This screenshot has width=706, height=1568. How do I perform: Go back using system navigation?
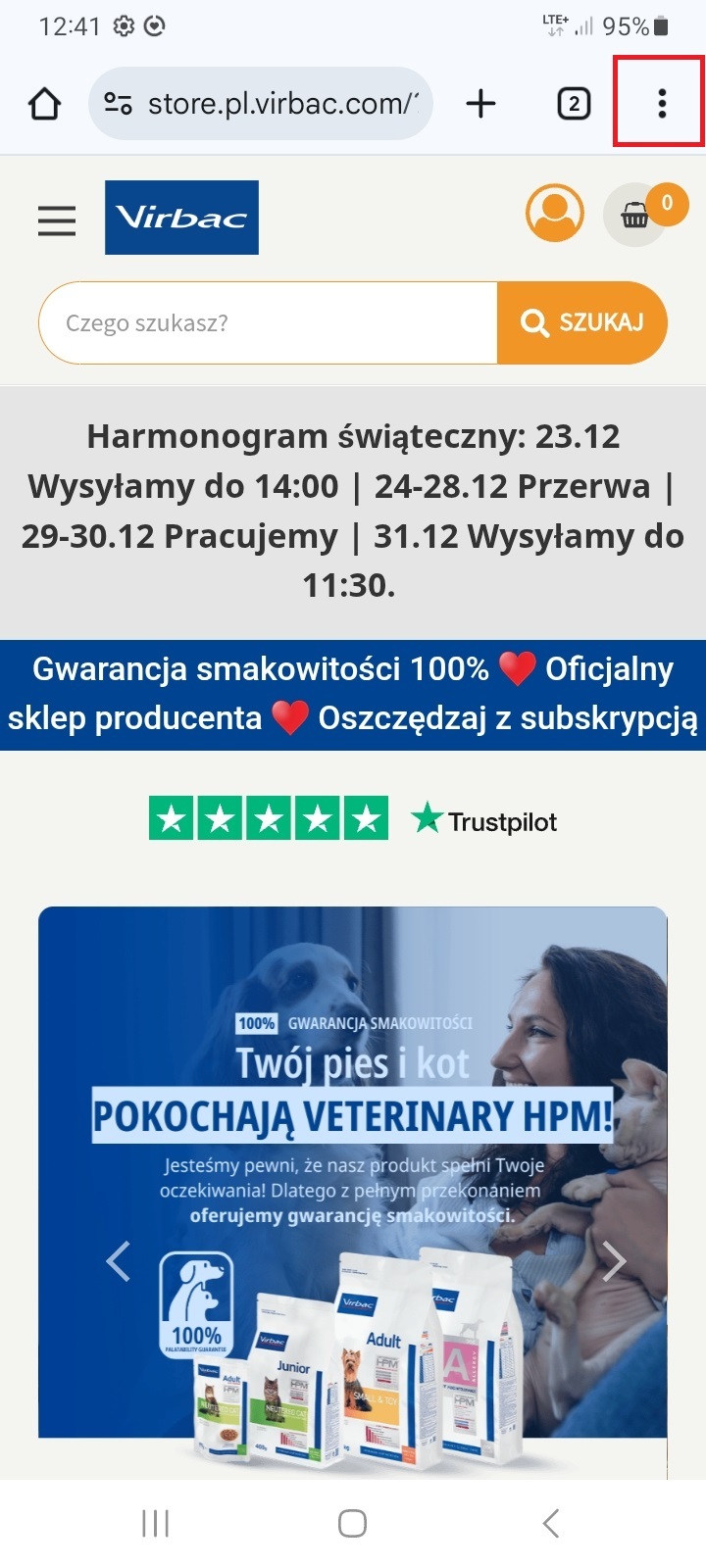coord(550,1523)
